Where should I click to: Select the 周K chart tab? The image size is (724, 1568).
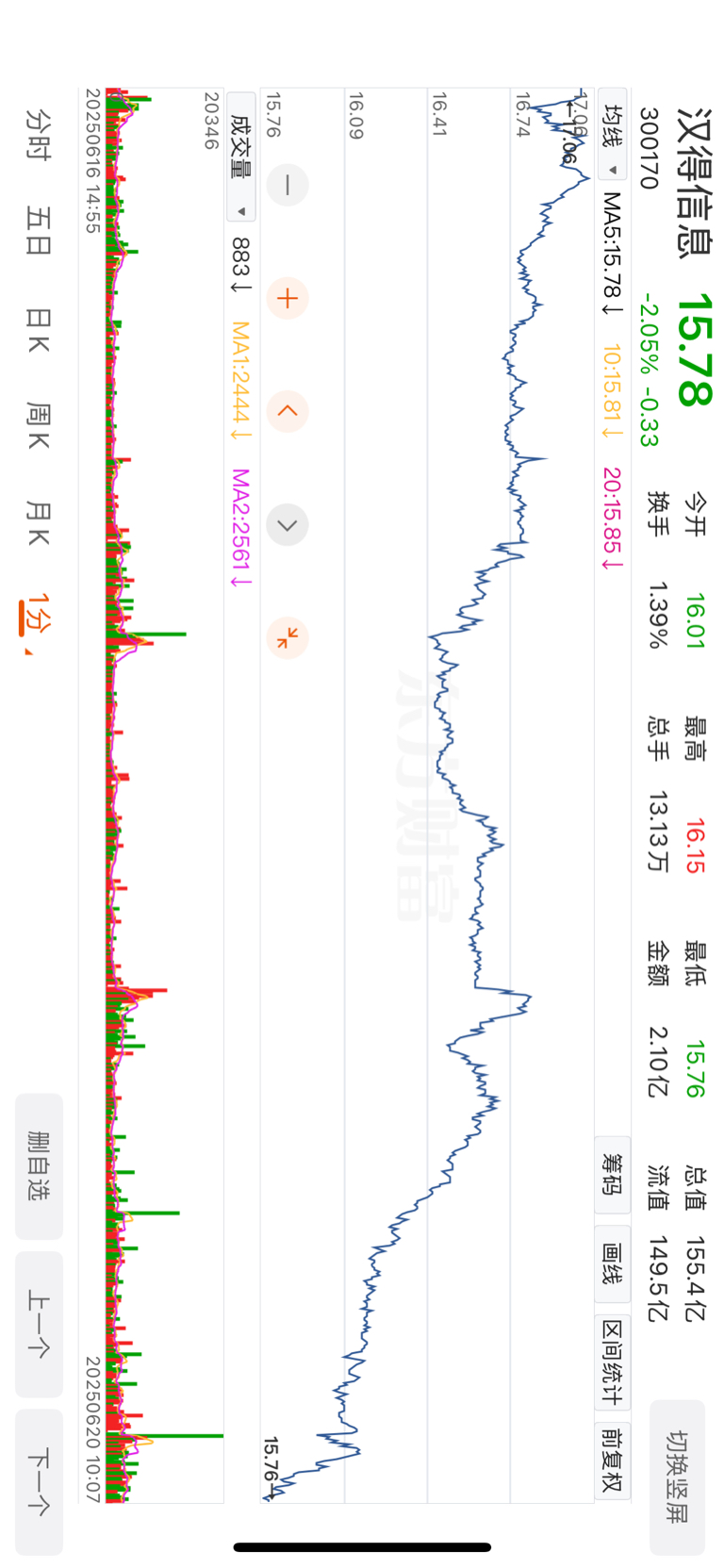(x=39, y=424)
